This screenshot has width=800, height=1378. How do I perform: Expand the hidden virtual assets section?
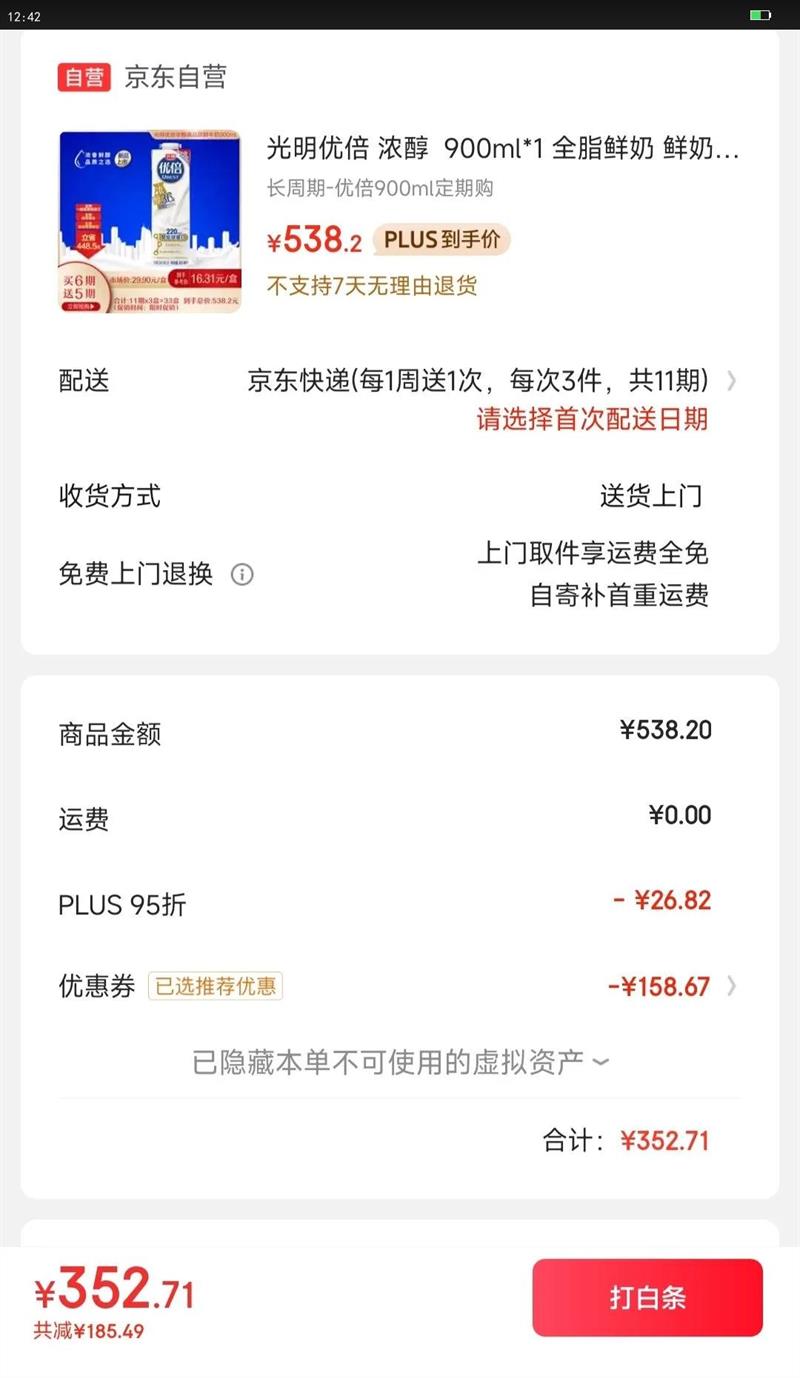tap(400, 1062)
